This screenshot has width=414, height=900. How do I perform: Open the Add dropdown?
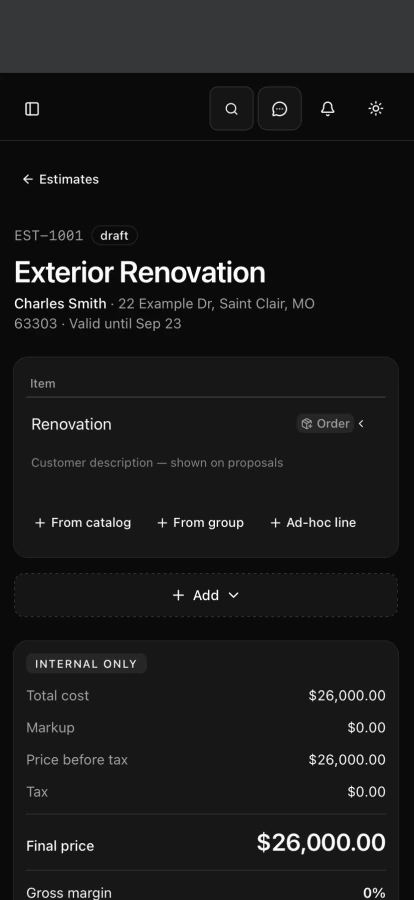pyautogui.click(x=206, y=595)
